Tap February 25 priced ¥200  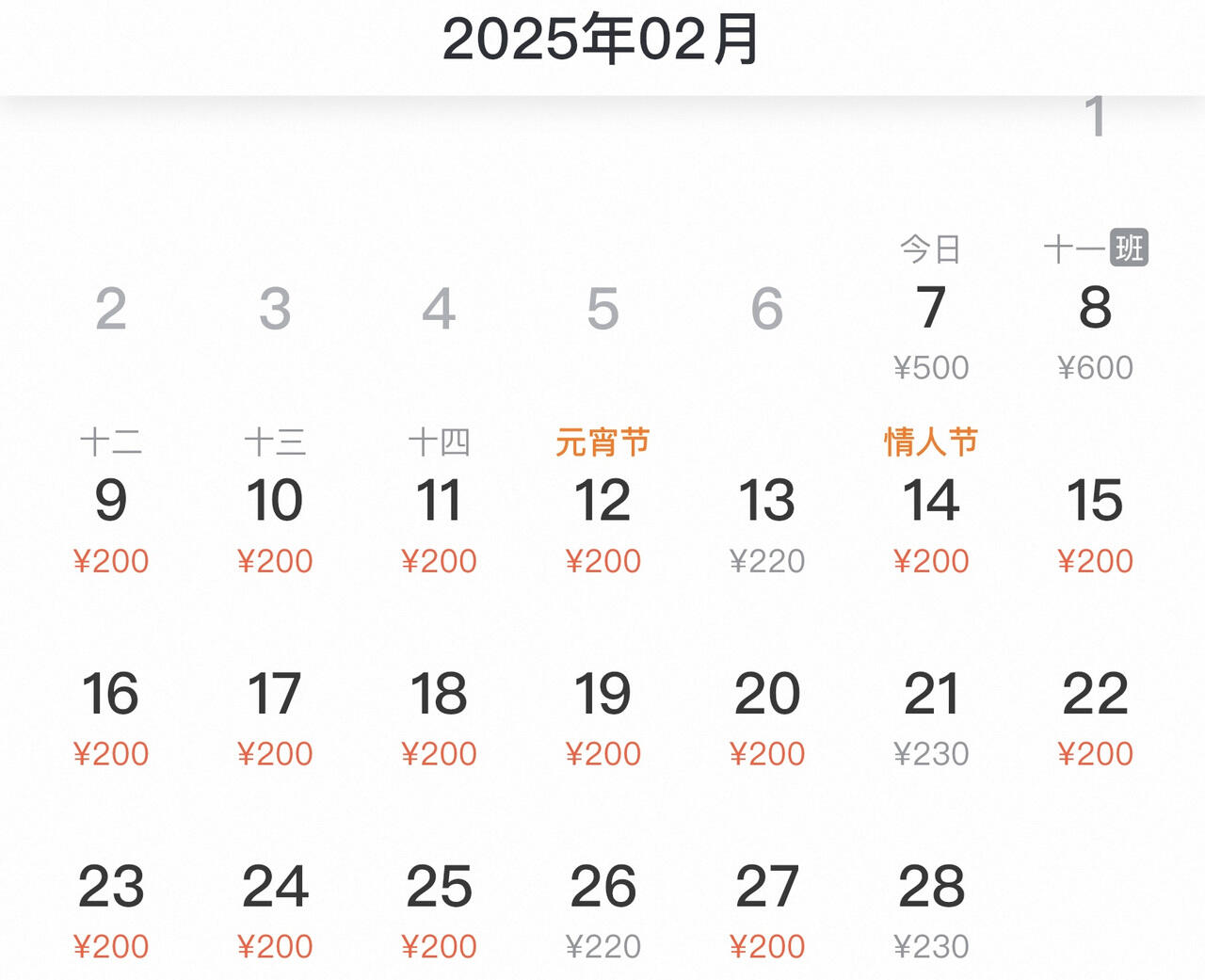pos(439,888)
